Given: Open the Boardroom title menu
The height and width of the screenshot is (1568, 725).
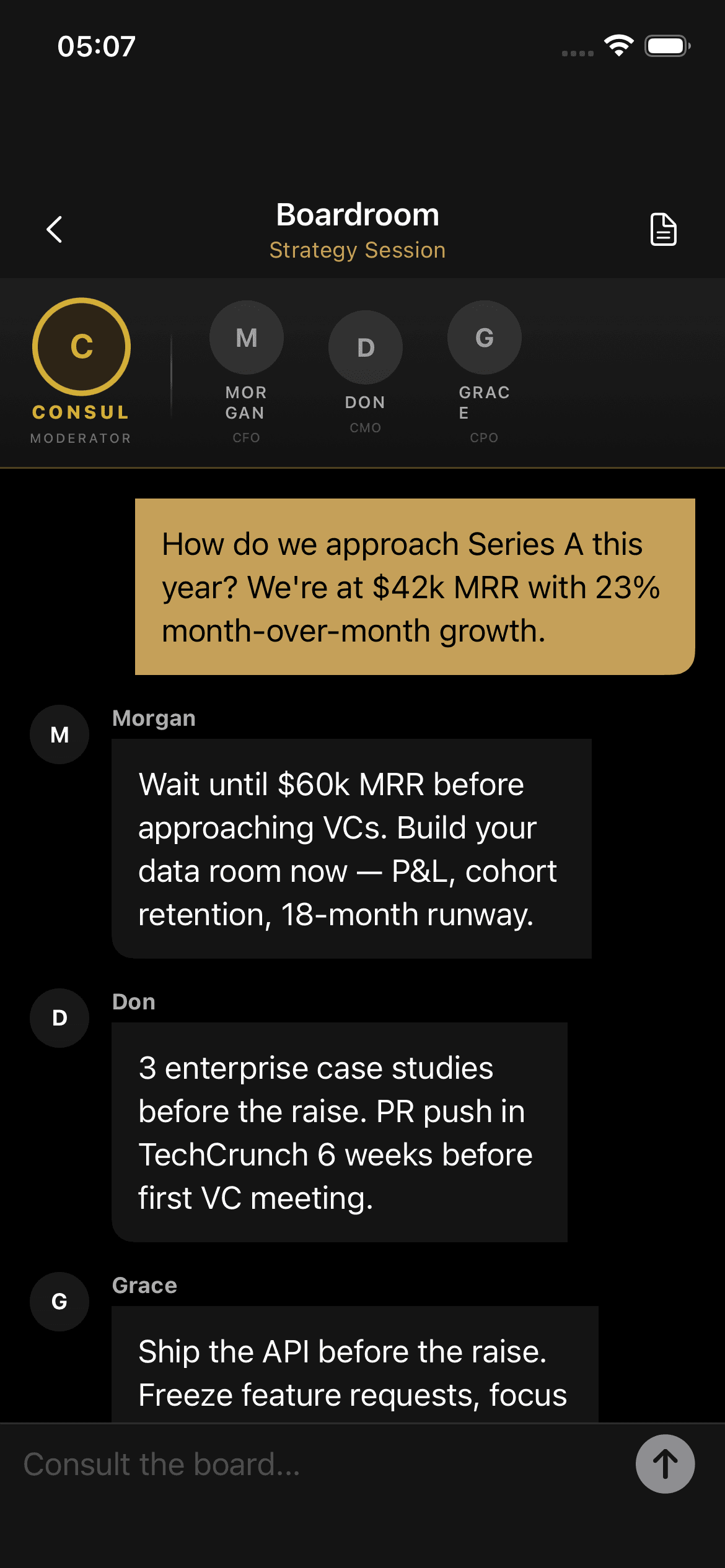Looking at the screenshot, I should click(x=358, y=214).
